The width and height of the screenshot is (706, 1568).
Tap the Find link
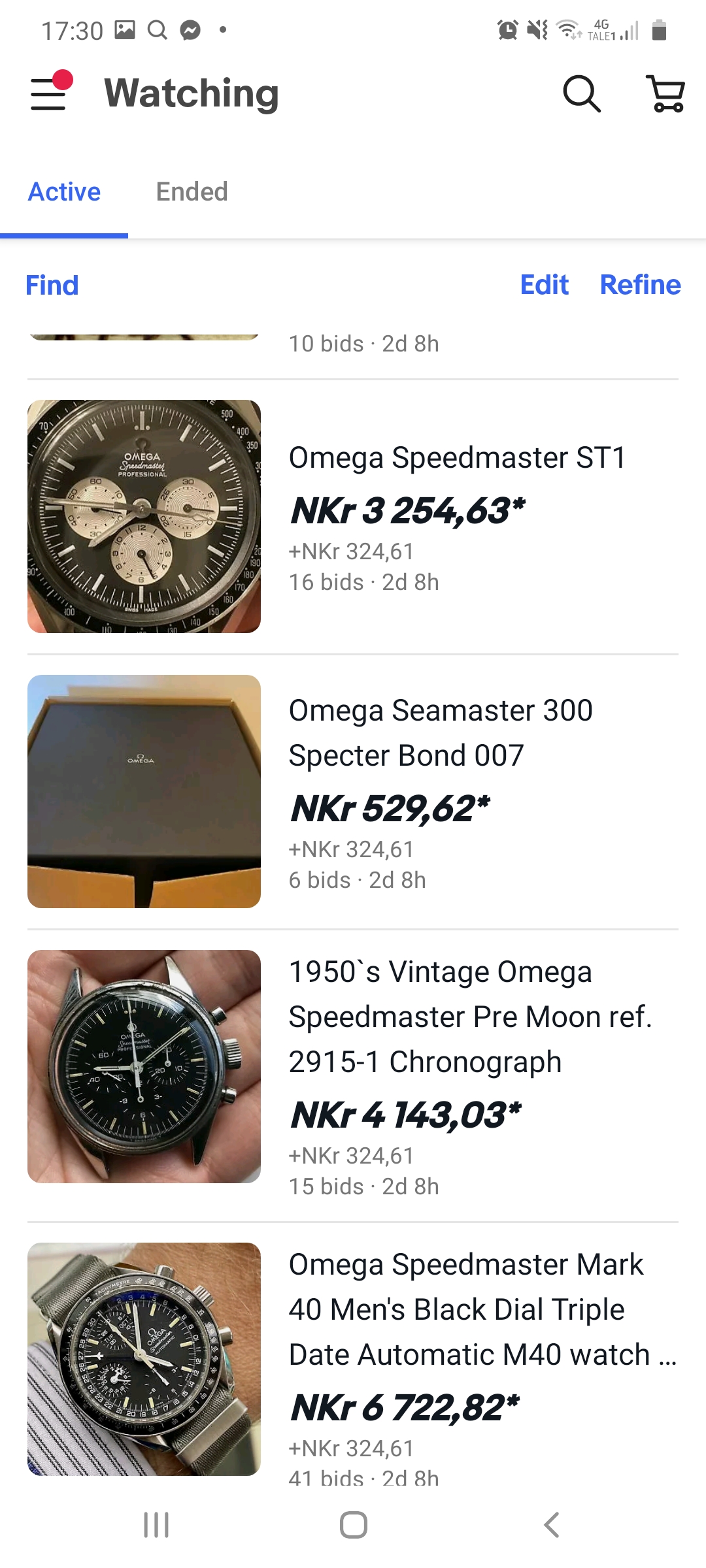pyautogui.click(x=52, y=286)
